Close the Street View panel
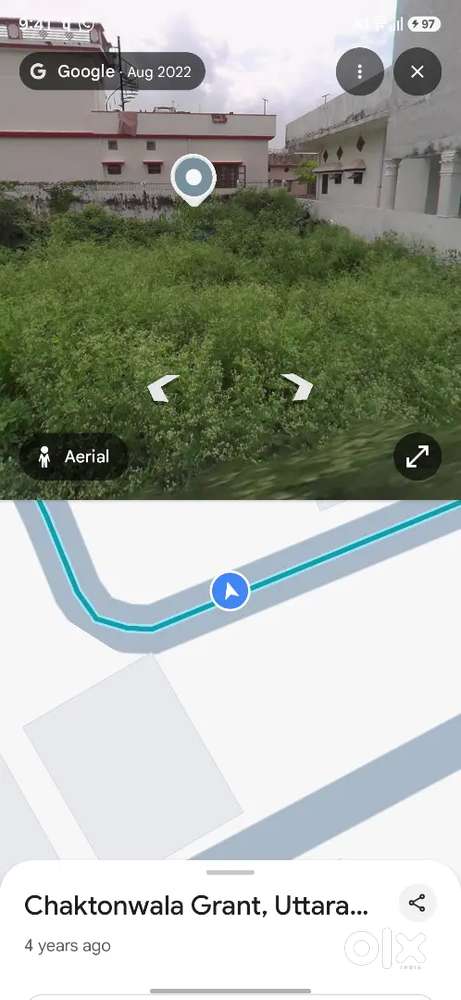461x1000 pixels. [417, 71]
